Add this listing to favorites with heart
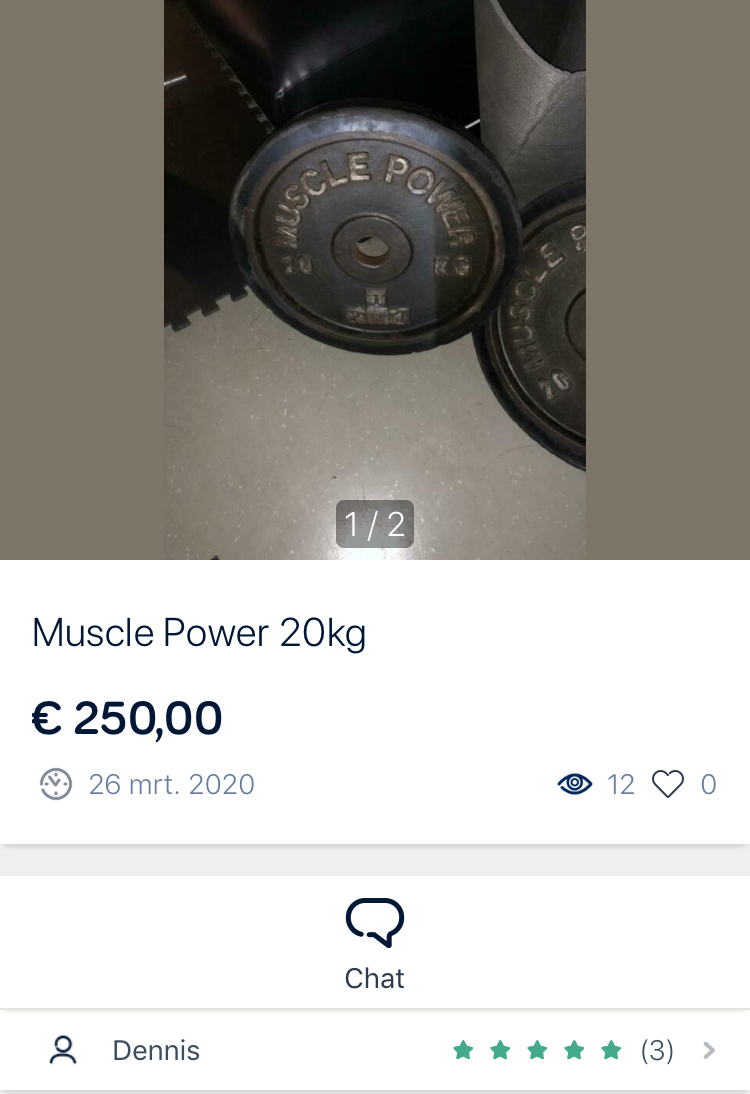750x1094 pixels. tap(668, 785)
